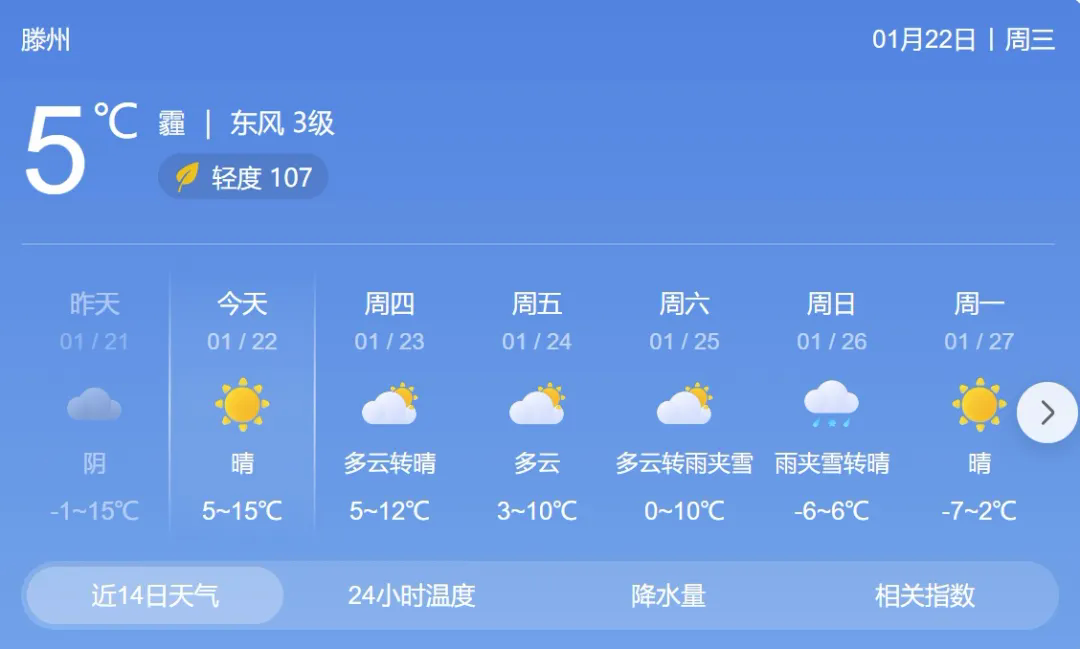This screenshot has width=1080, height=649.
Task: Select the 近14日天气 tab
Action: tap(155, 596)
